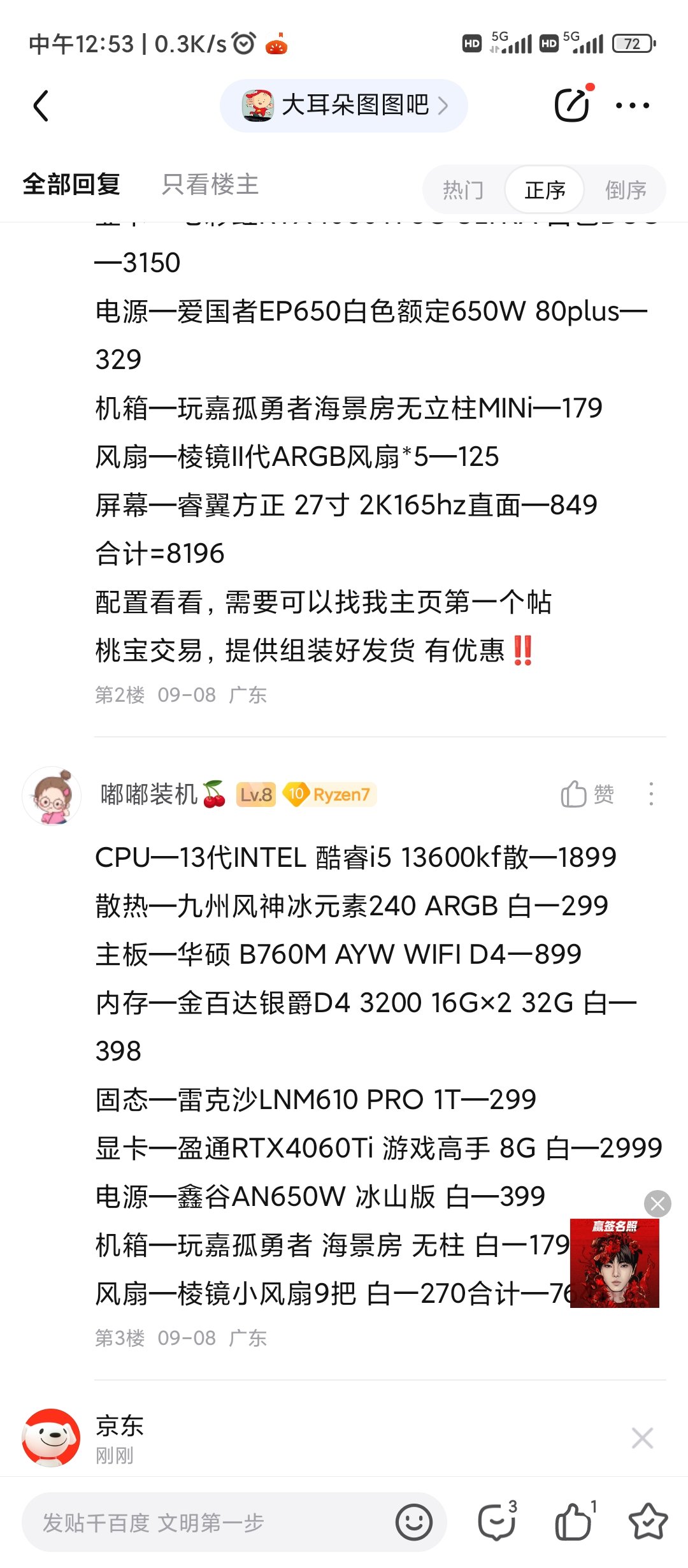Dismiss the 京东 ad post

click(x=642, y=1438)
